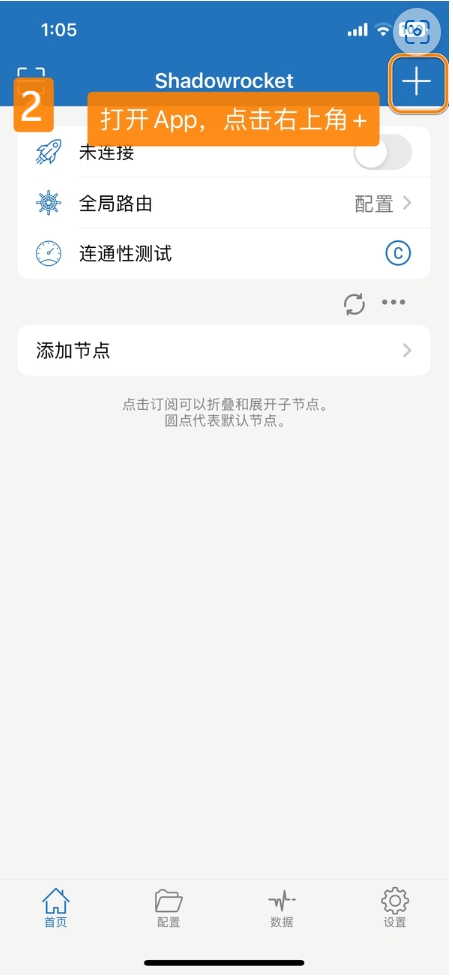Open the 全局路由 configuration row
The width and height of the screenshot is (453, 978).
224,203
